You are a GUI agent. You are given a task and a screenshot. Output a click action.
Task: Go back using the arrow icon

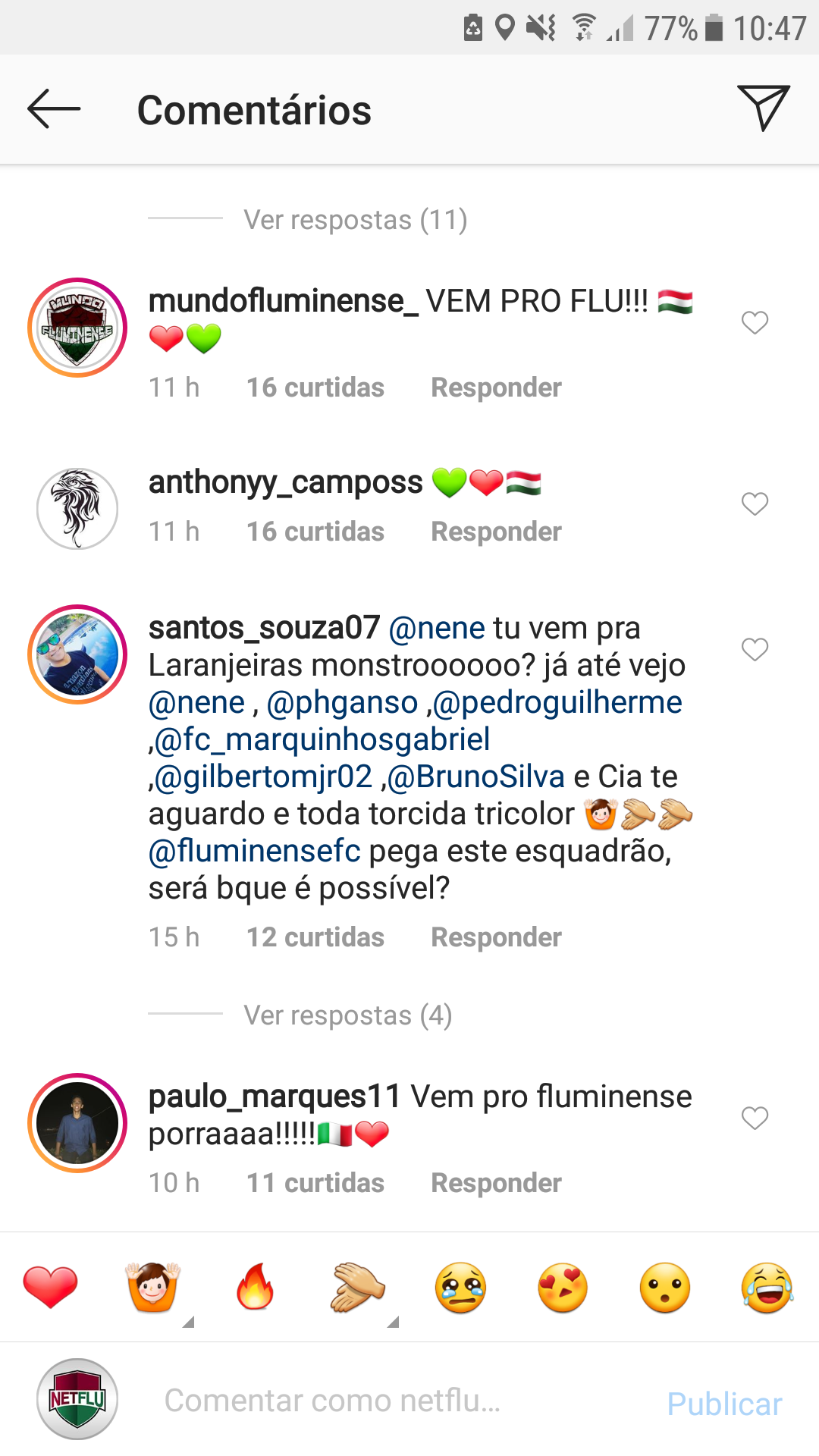pos(54,109)
